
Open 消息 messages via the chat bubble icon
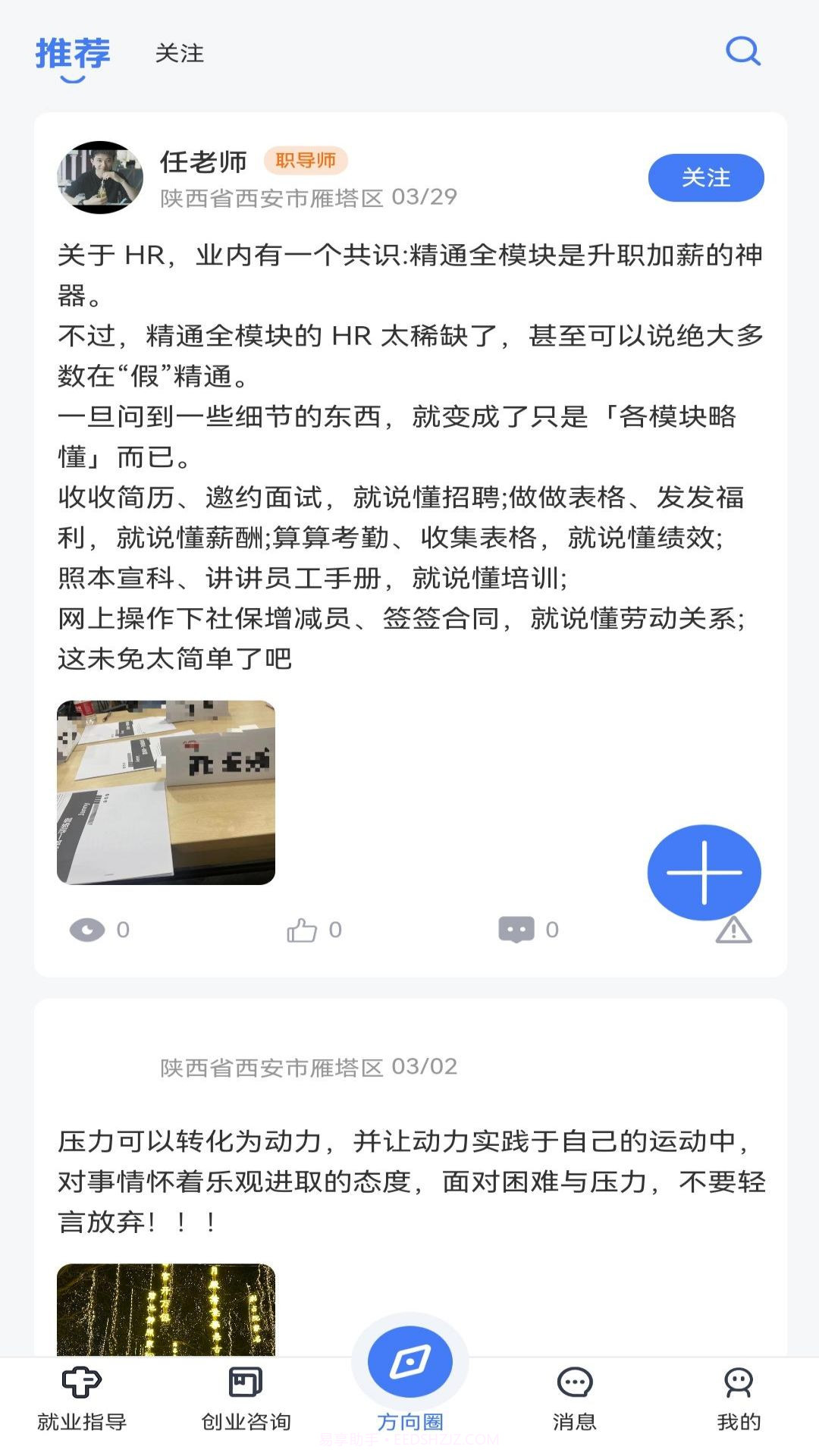pyautogui.click(x=574, y=1382)
